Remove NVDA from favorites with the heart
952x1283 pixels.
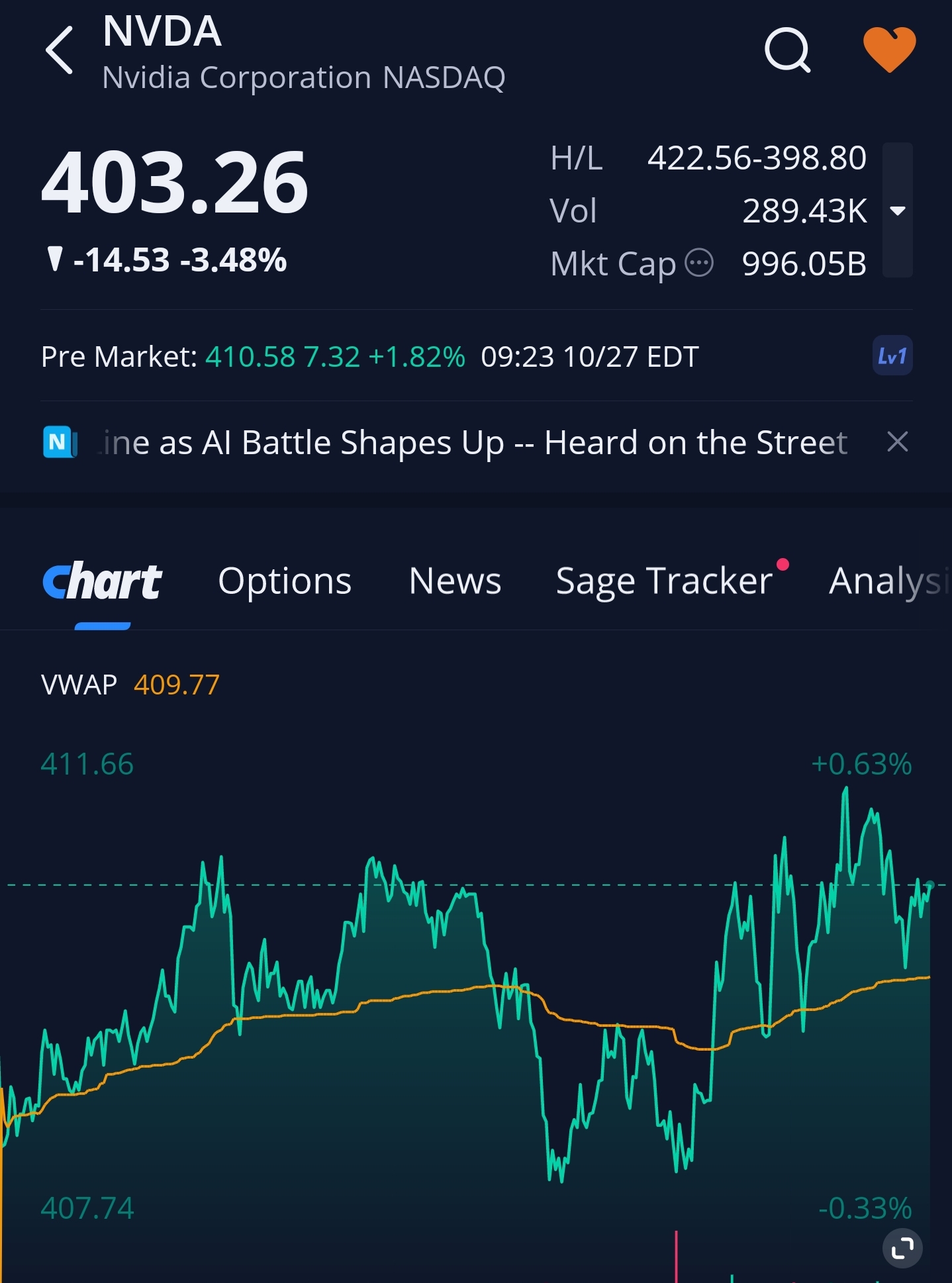coord(889,49)
